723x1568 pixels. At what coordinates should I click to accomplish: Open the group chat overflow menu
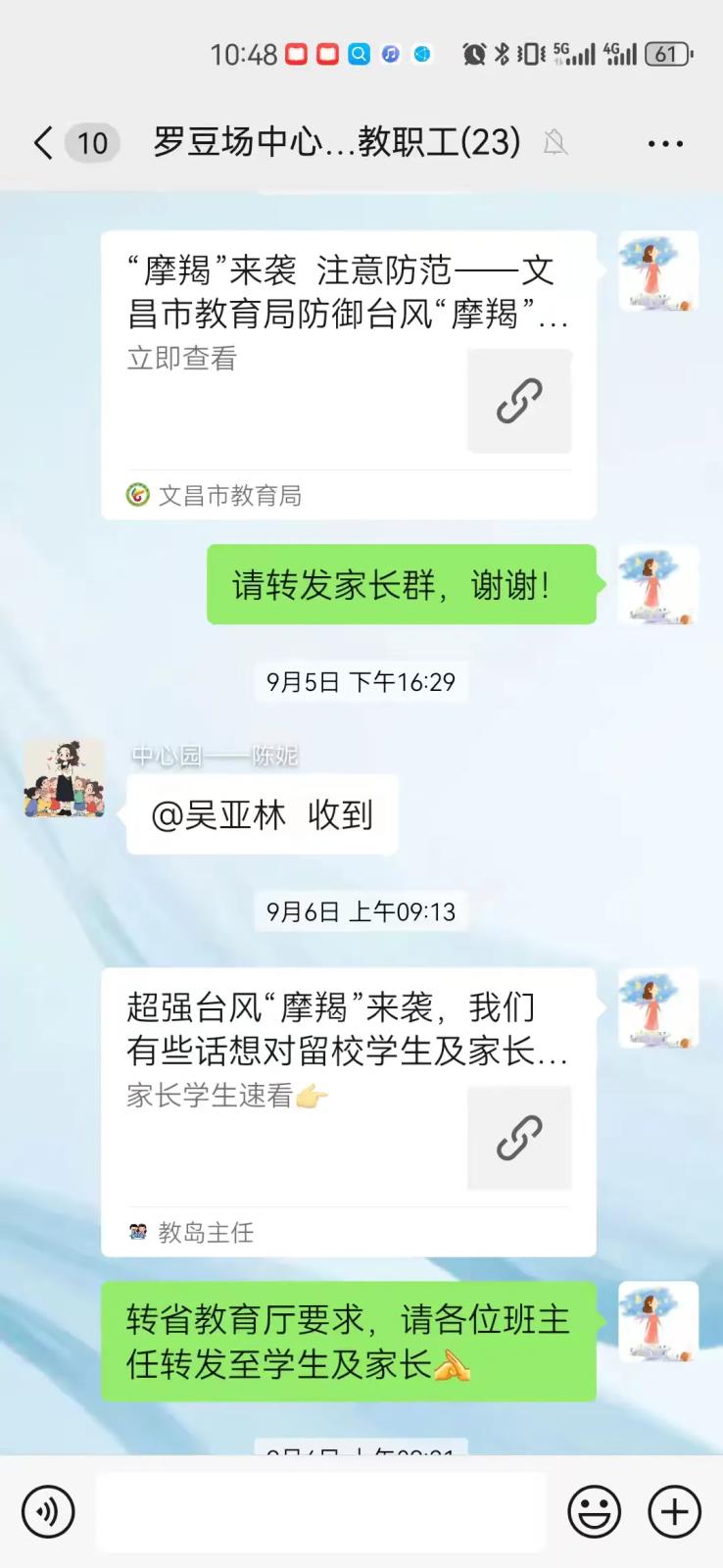point(665,143)
